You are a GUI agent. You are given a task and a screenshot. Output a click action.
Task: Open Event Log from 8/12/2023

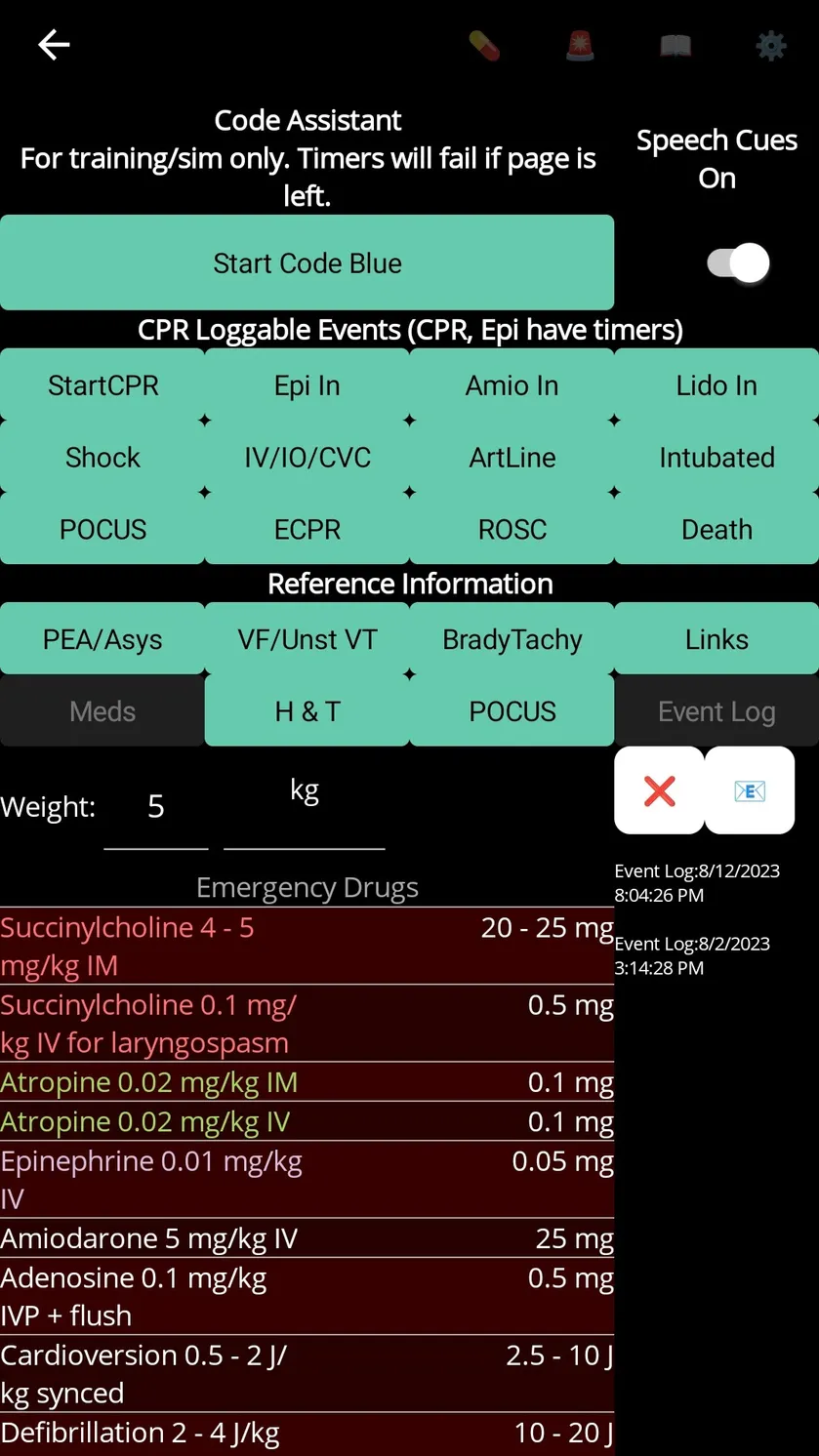click(x=697, y=882)
